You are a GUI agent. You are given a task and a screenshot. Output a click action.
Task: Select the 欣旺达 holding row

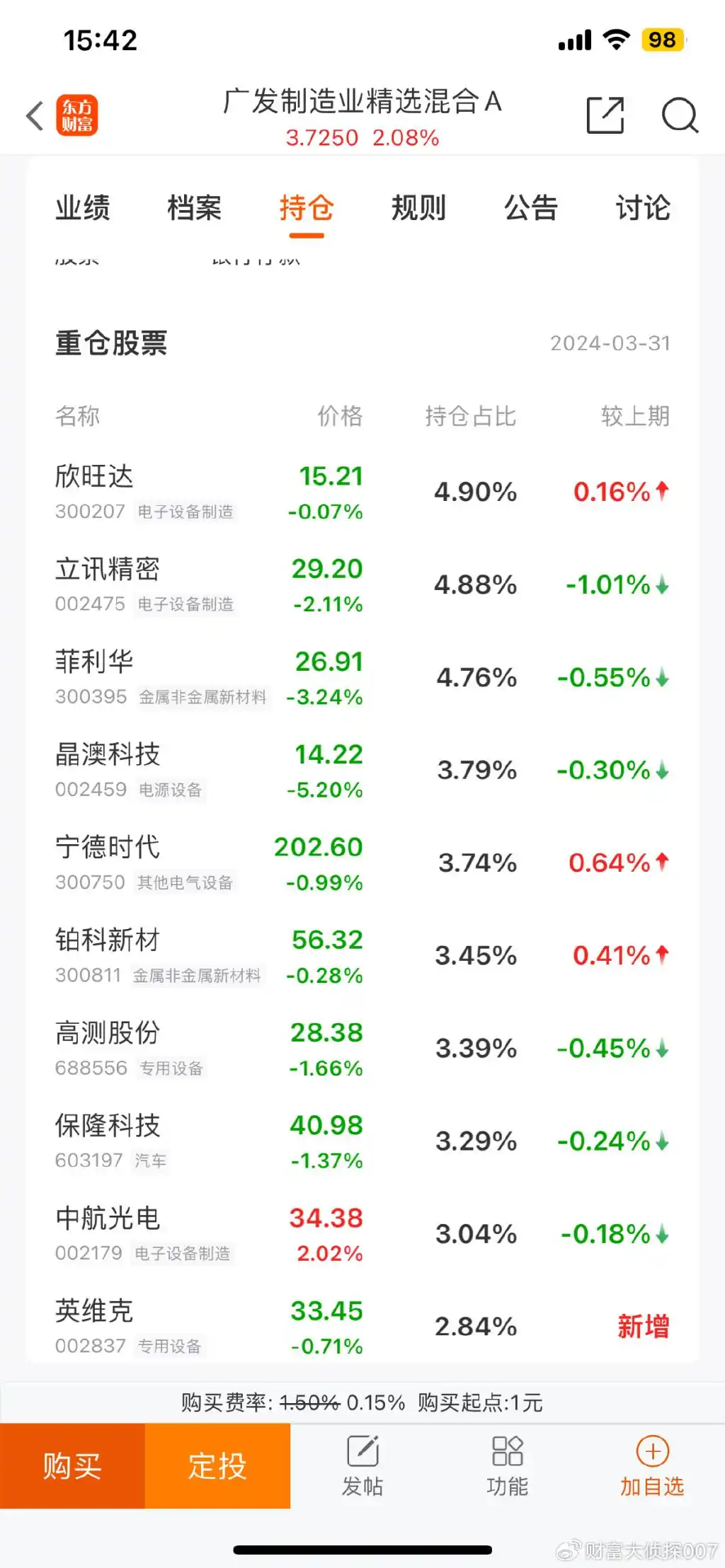point(283,492)
